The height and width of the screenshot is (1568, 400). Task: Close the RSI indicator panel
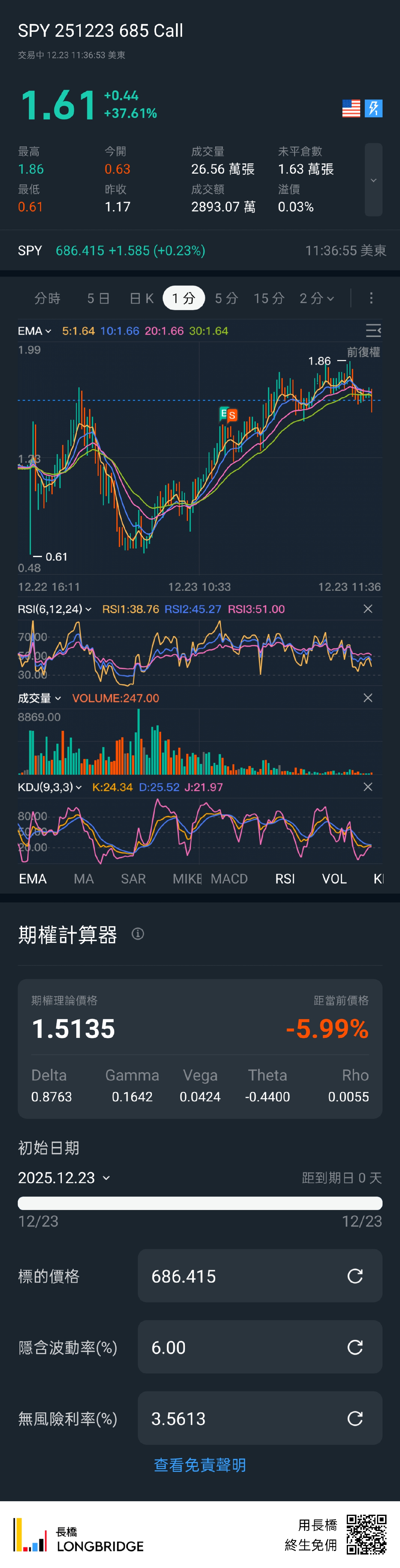pos(368,609)
